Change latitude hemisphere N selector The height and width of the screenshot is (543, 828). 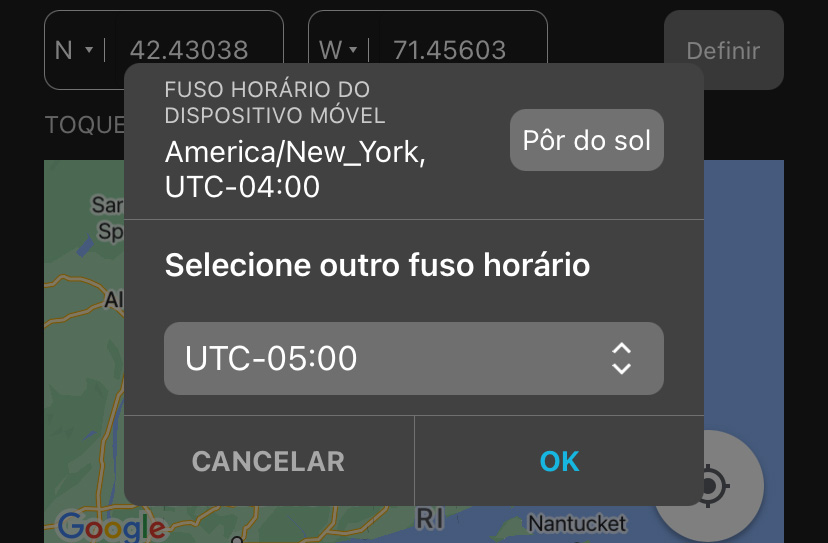74,50
